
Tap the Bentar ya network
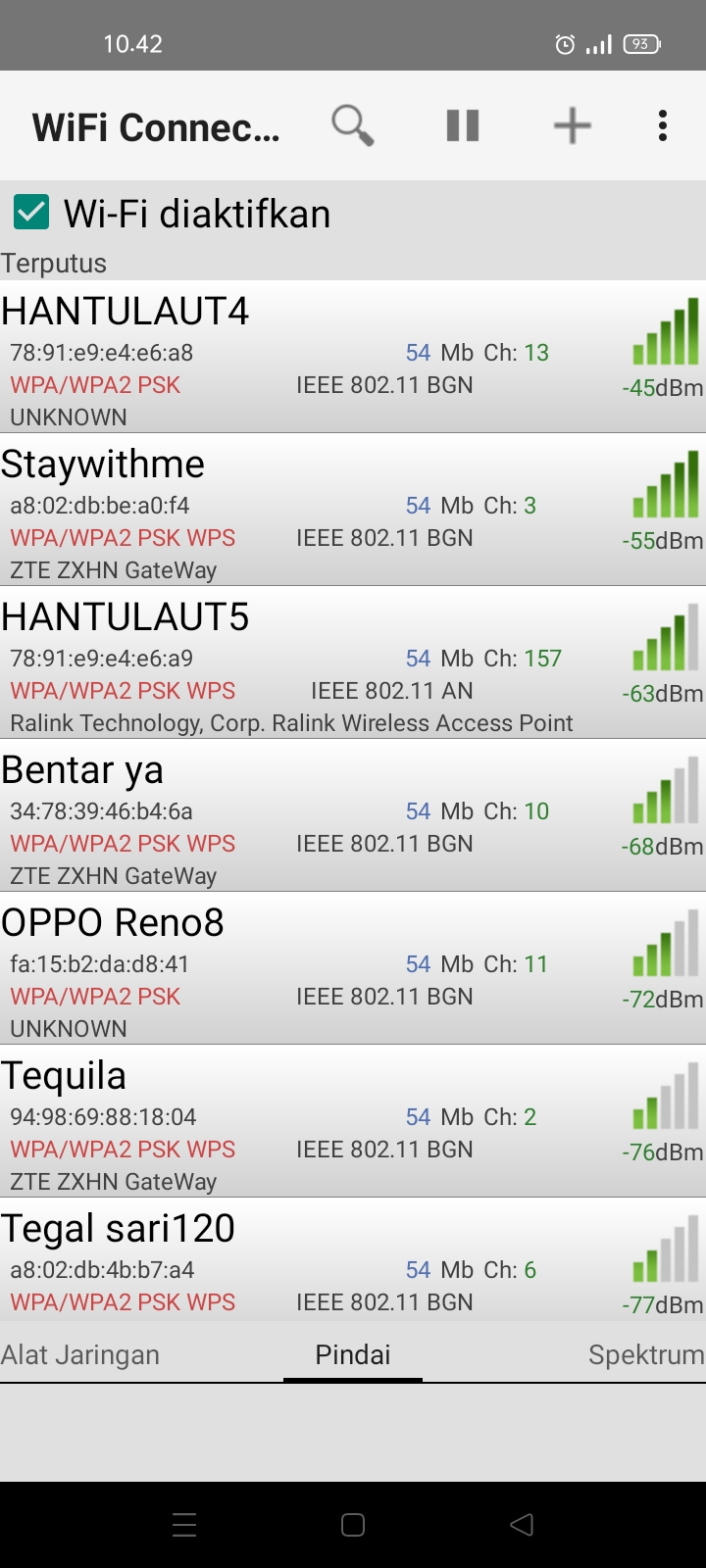(x=294, y=815)
